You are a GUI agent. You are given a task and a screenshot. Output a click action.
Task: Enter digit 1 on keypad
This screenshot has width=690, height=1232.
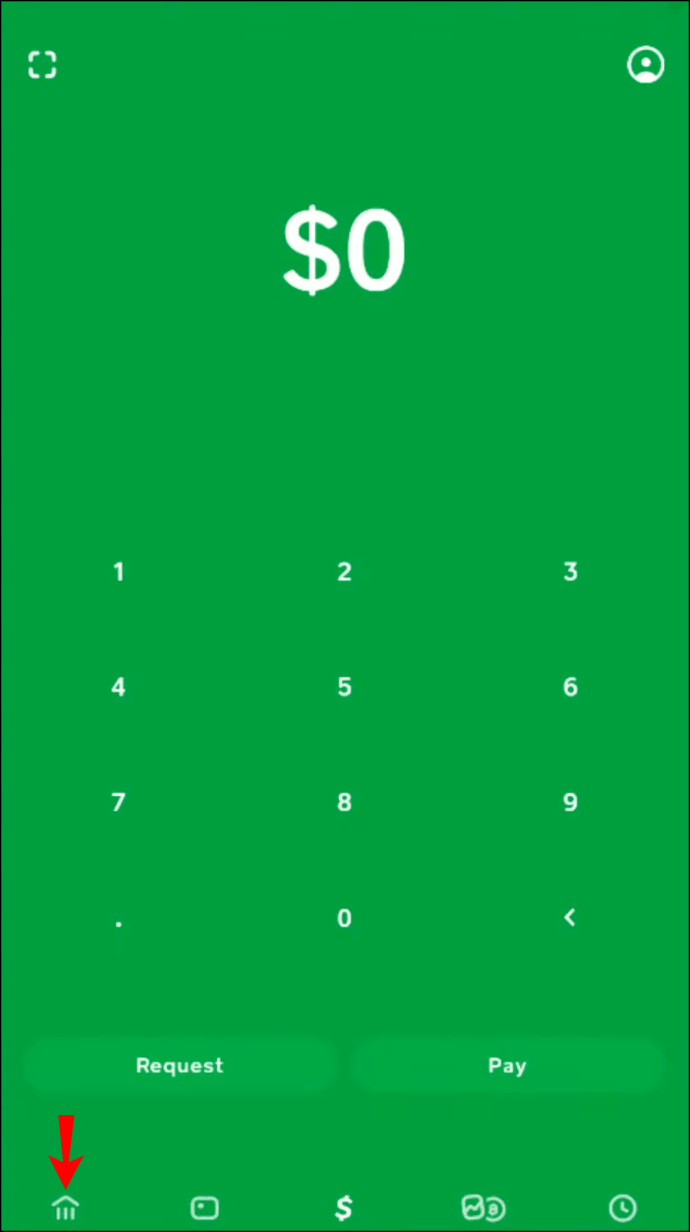coord(119,572)
